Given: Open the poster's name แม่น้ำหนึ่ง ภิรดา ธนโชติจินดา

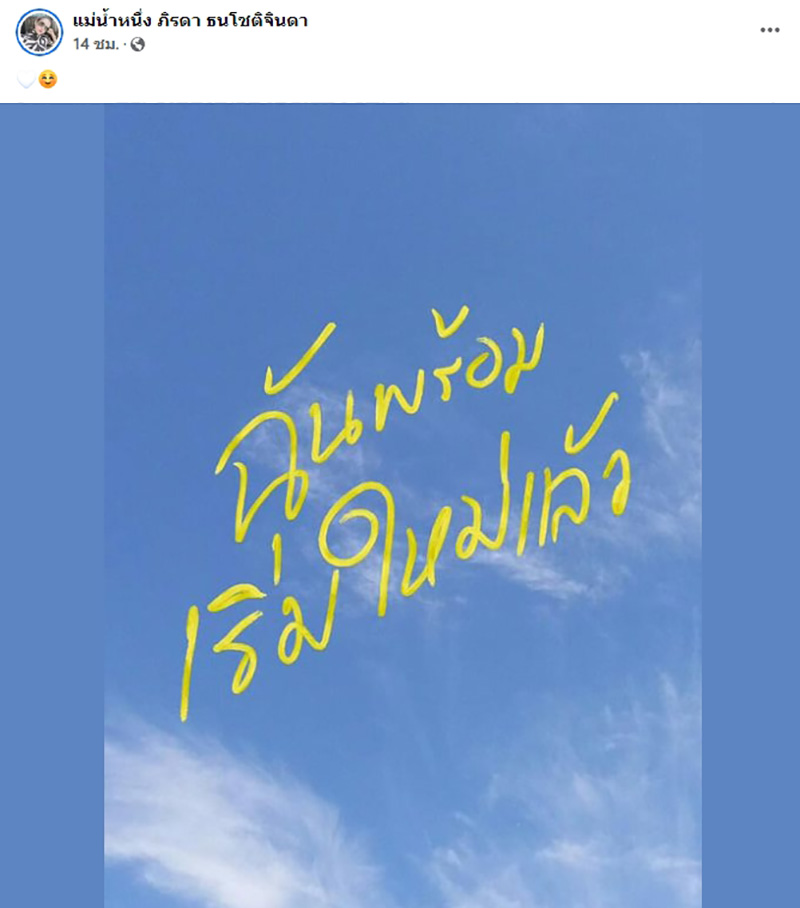Looking at the screenshot, I should click(x=190, y=19).
